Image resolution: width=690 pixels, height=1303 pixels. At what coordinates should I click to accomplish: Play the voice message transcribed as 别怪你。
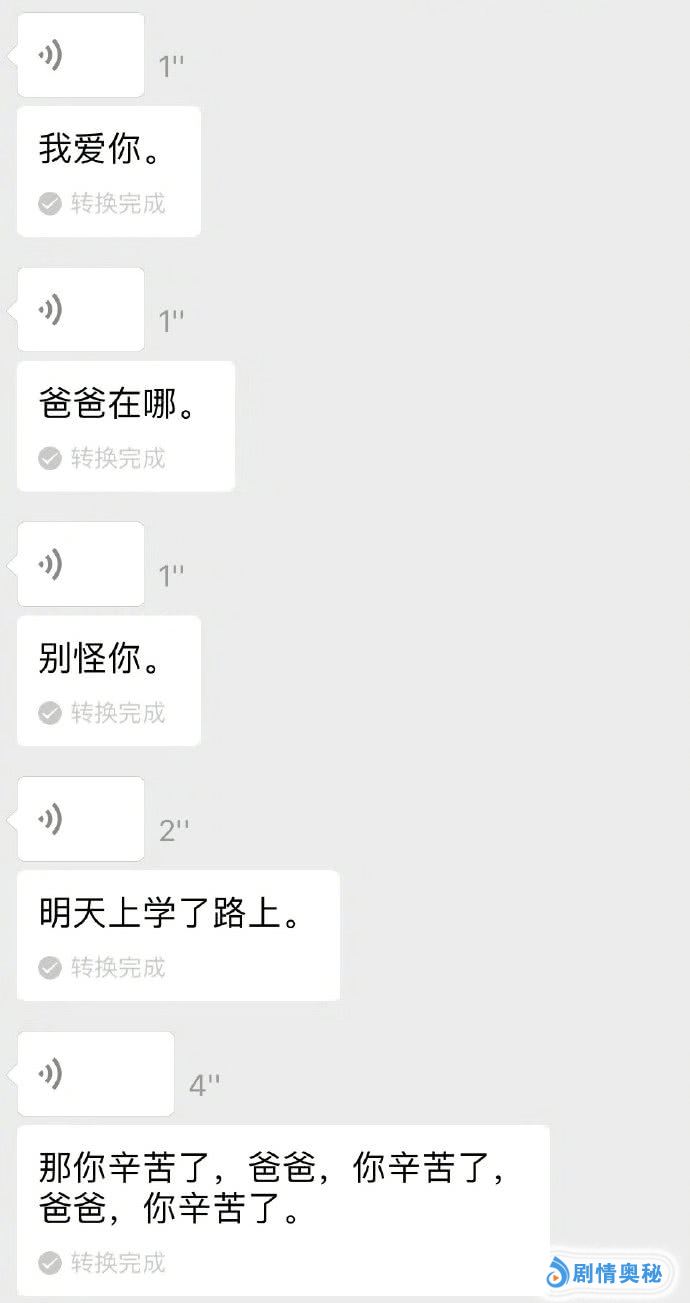pos(80,565)
